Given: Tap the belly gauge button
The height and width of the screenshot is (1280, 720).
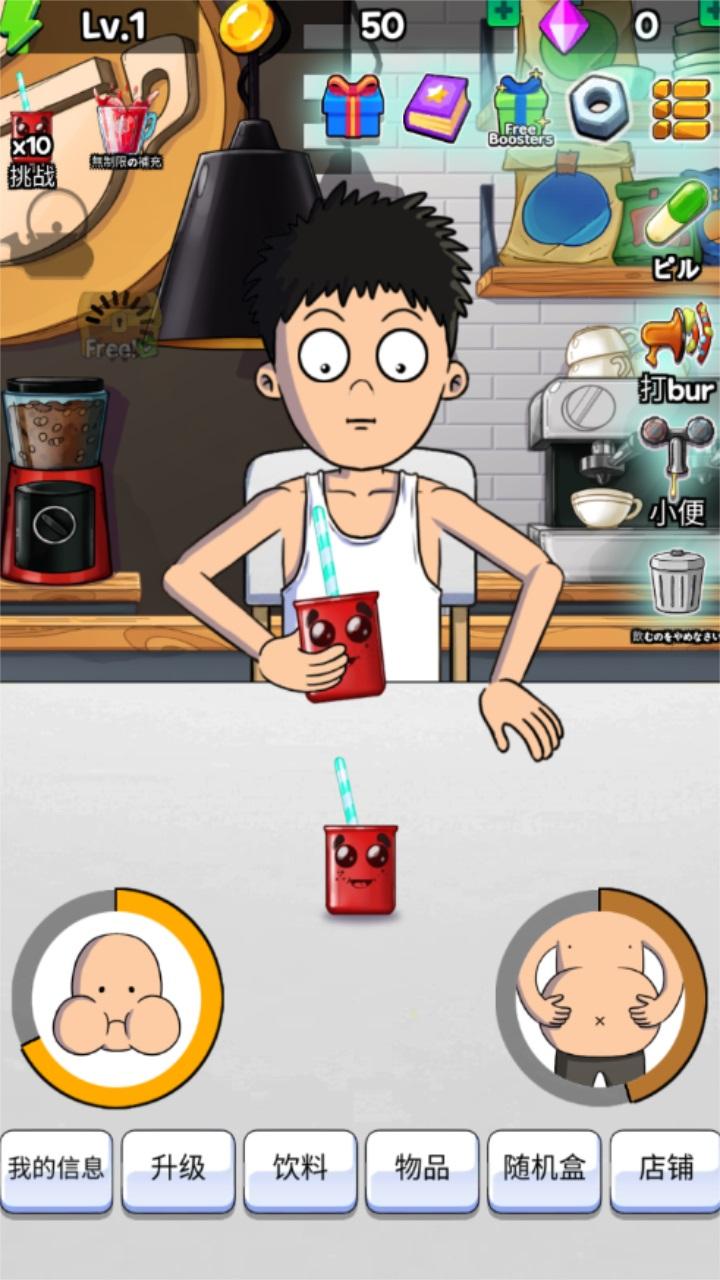Looking at the screenshot, I should click(601, 997).
